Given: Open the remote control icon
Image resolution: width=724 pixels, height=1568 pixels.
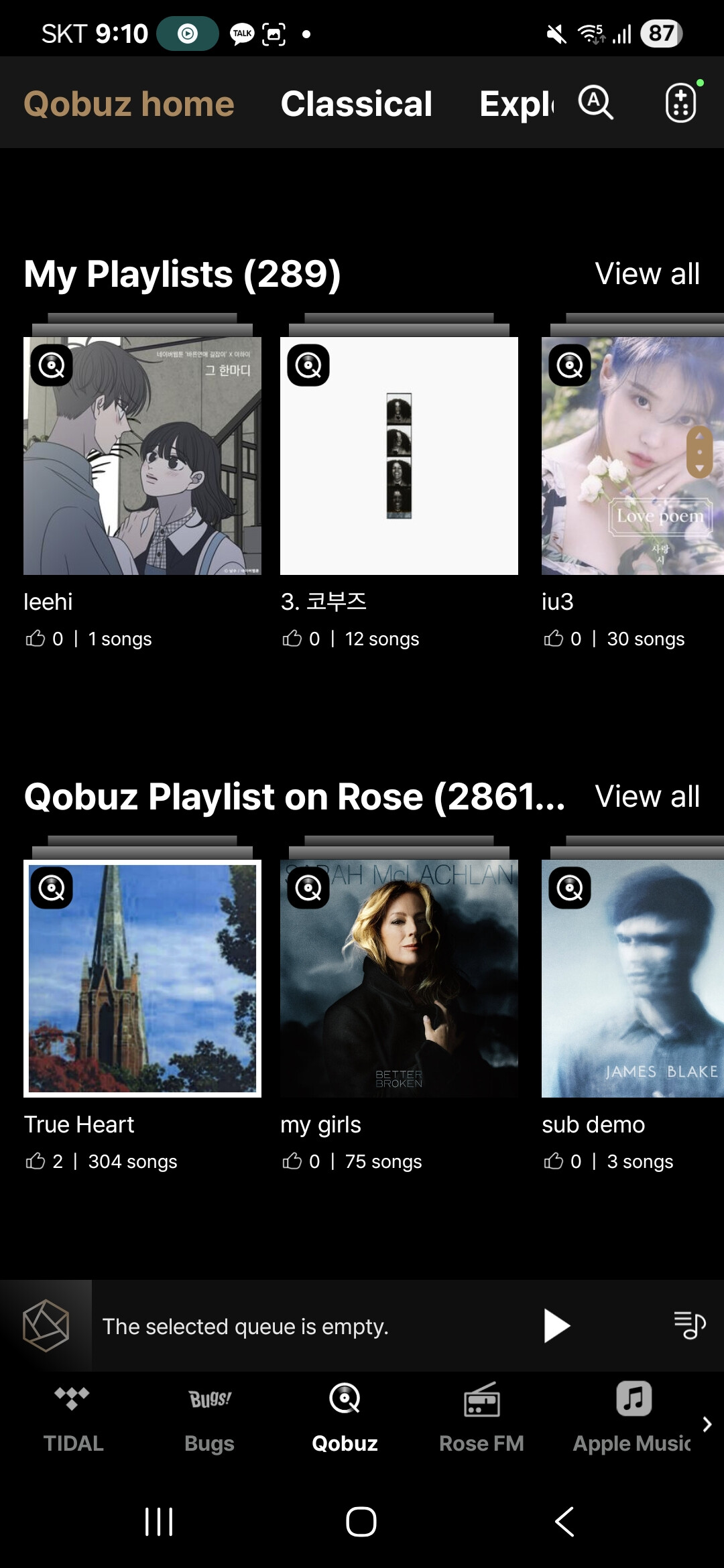Looking at the screenshot, I should coord(681,103).
